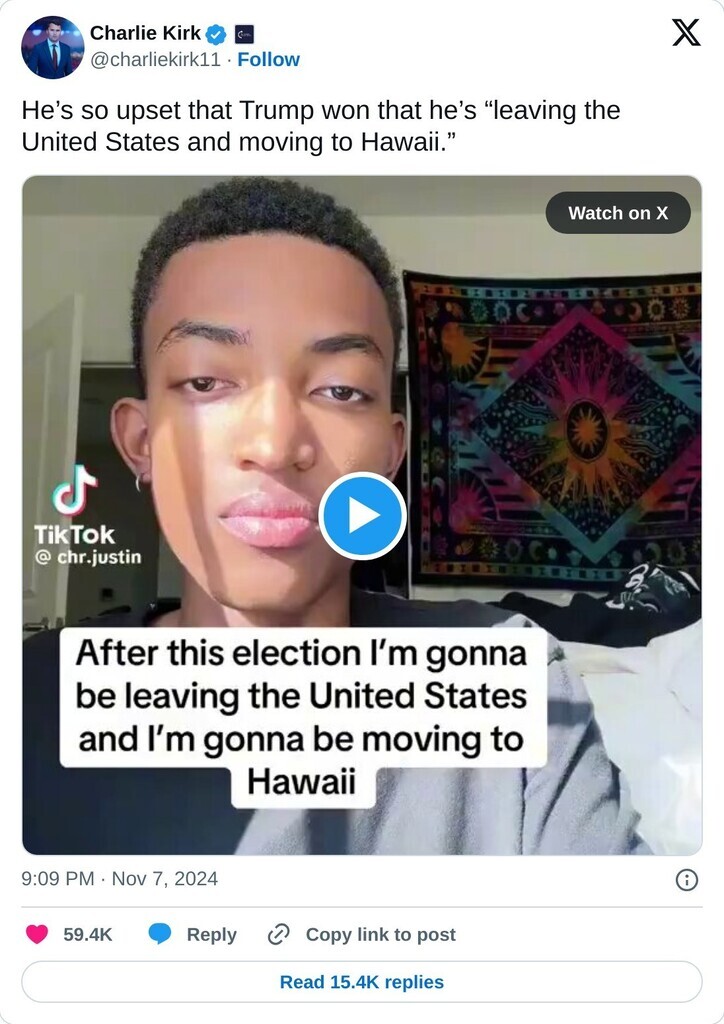Reply to this post

click(x=193, y=934)
